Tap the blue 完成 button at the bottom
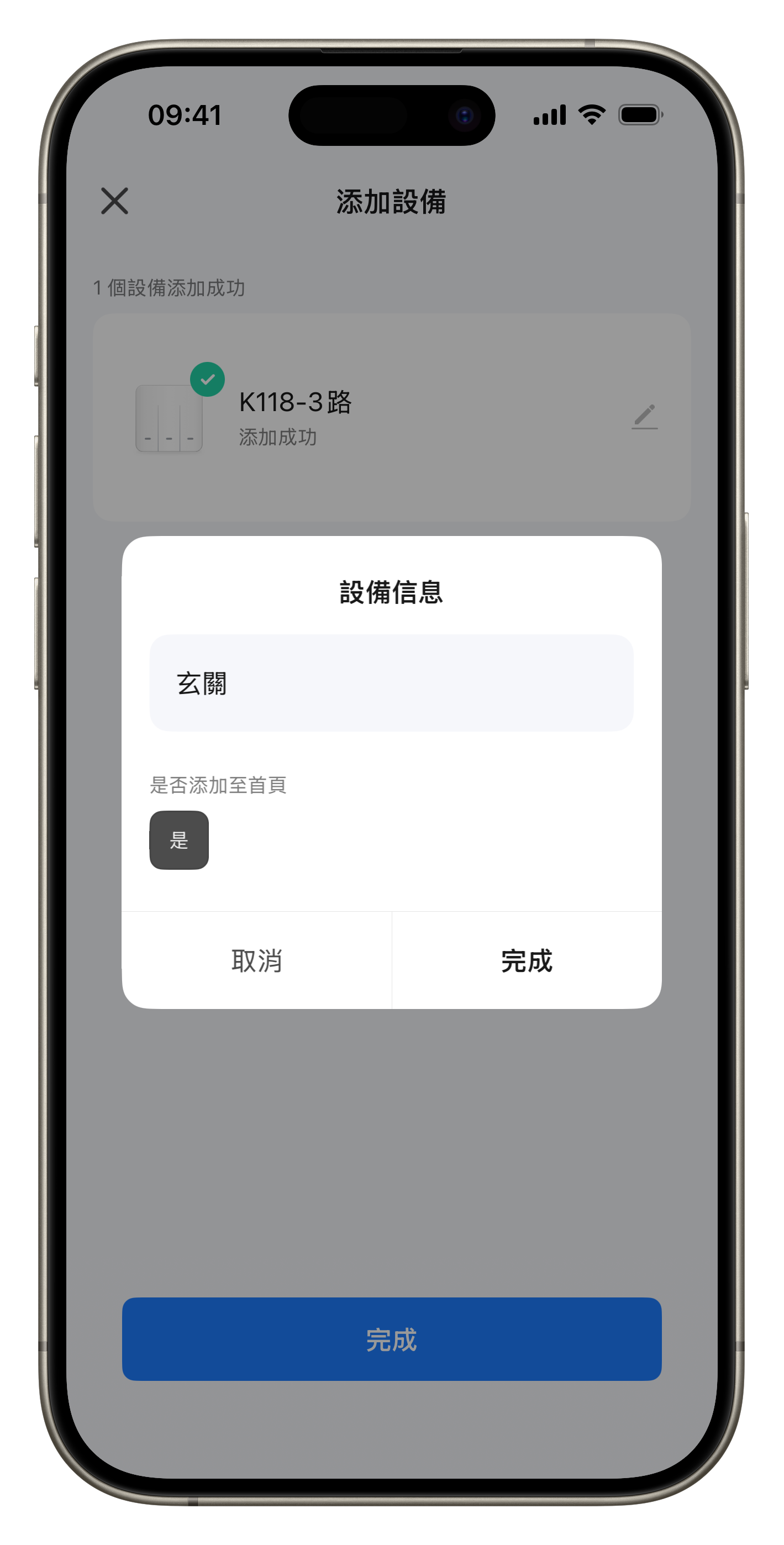The image size is (784, 1545). (x=391, y=1340)
